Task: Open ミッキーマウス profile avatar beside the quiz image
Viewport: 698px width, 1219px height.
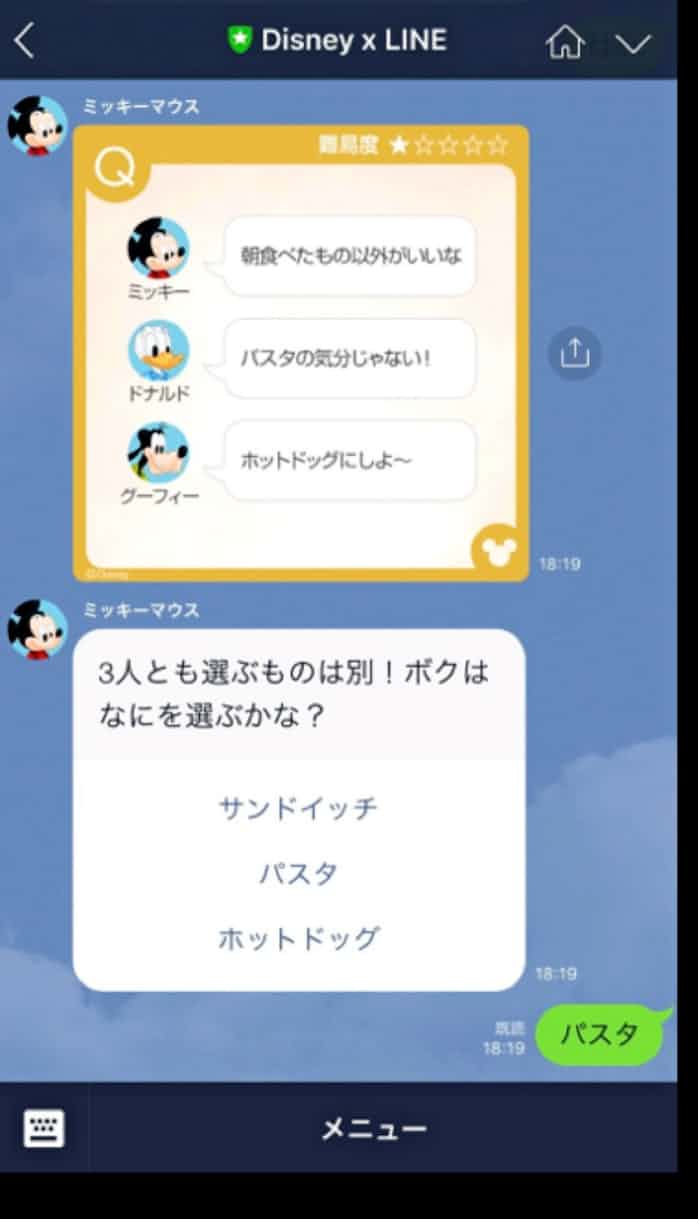Action: point(37,126)
